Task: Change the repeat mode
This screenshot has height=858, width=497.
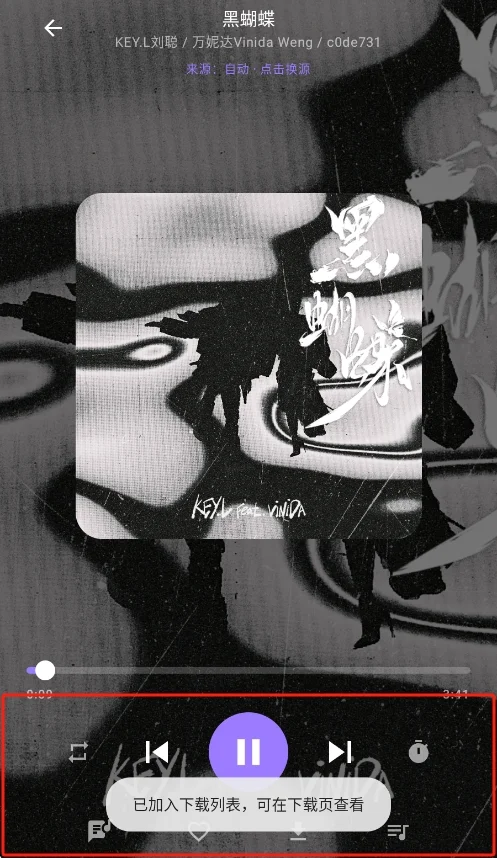Action: [x=78, y=752]
